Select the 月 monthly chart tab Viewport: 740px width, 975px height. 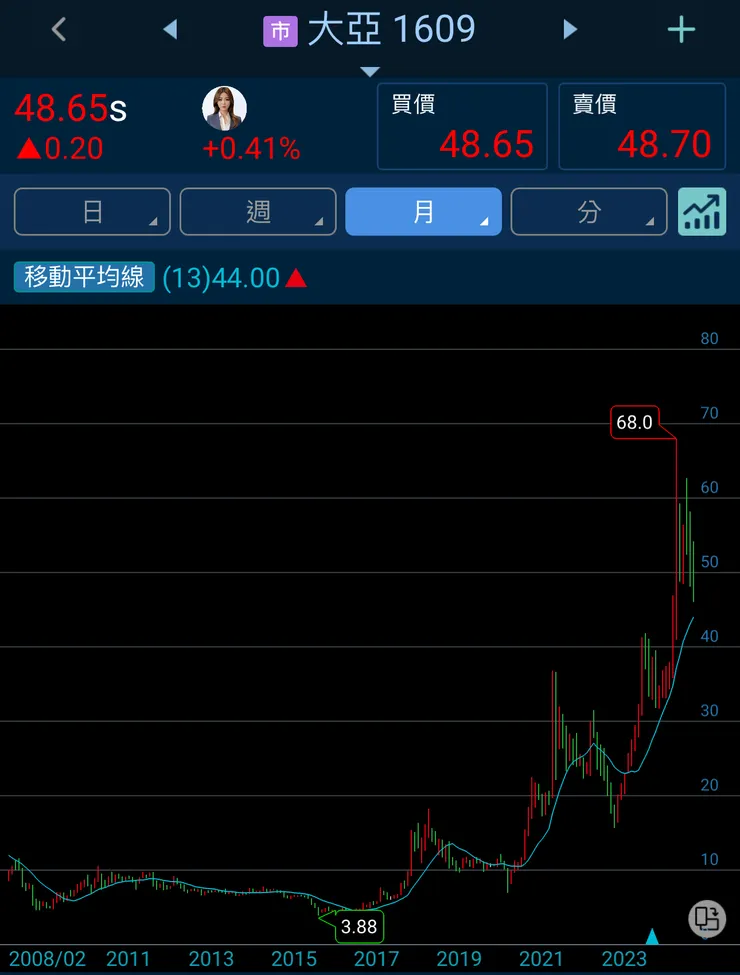423,212
